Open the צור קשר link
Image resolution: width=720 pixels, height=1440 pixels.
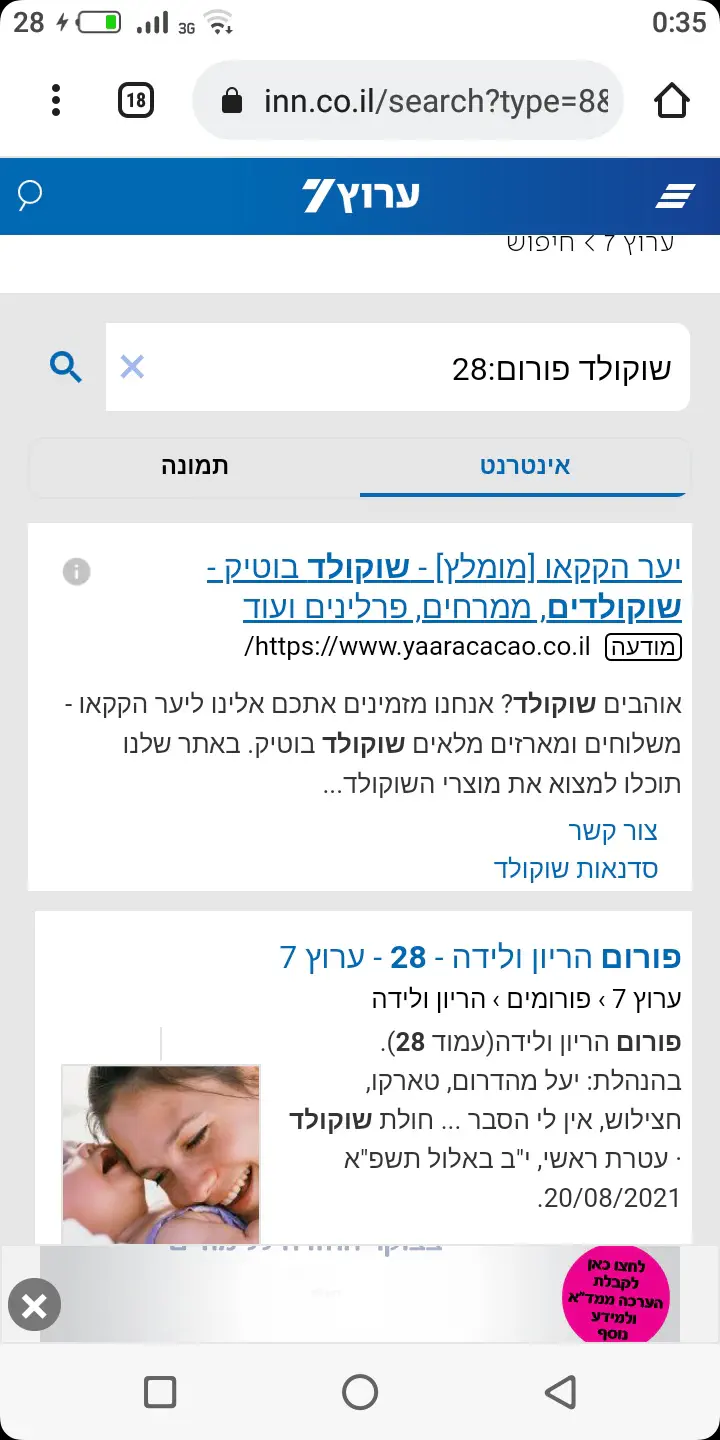pos(613,831)
